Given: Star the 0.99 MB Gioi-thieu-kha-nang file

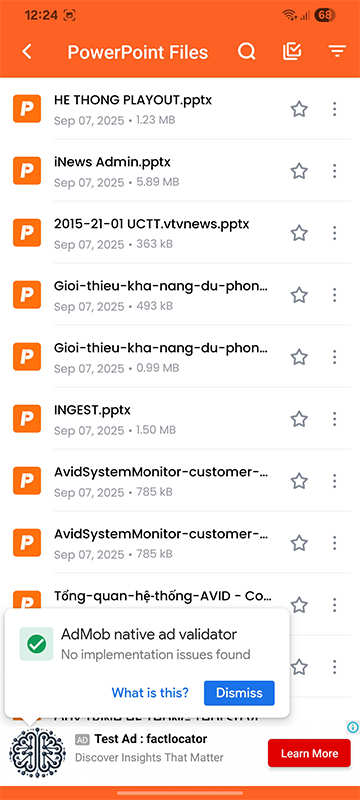Looking at the screenshot, I should click(x=299, y=357).
